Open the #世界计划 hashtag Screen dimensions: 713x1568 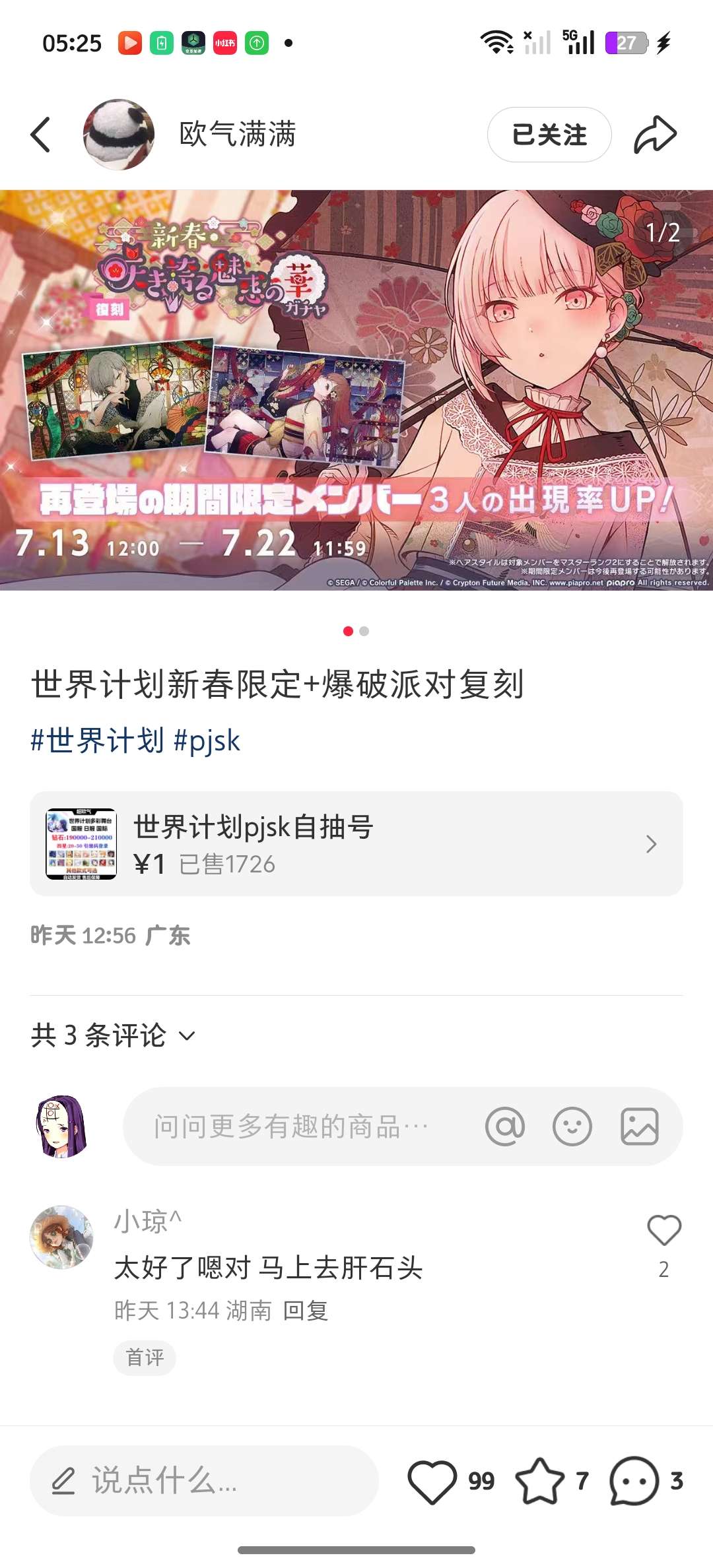(x=97, y=740)
